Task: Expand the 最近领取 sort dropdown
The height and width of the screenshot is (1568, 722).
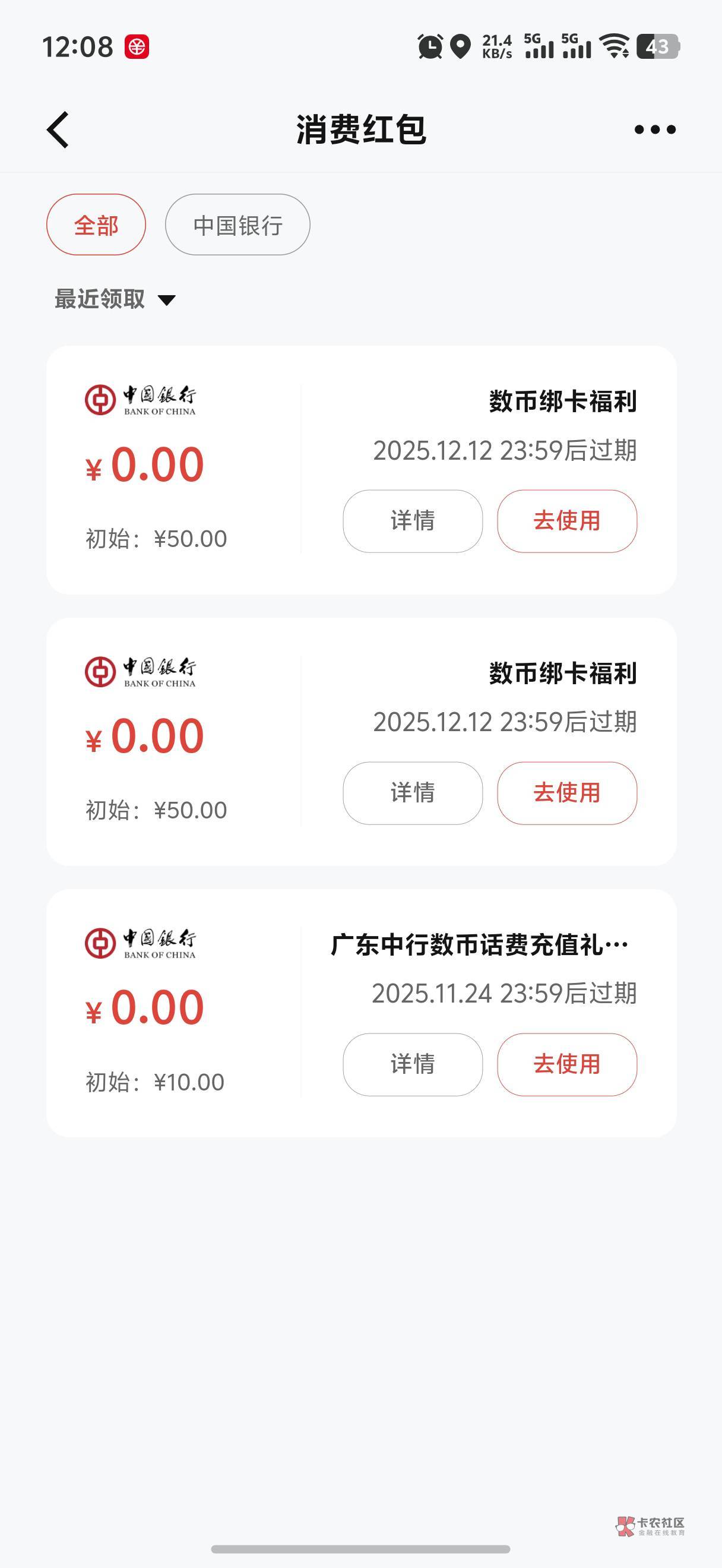Action: (116, 299)
